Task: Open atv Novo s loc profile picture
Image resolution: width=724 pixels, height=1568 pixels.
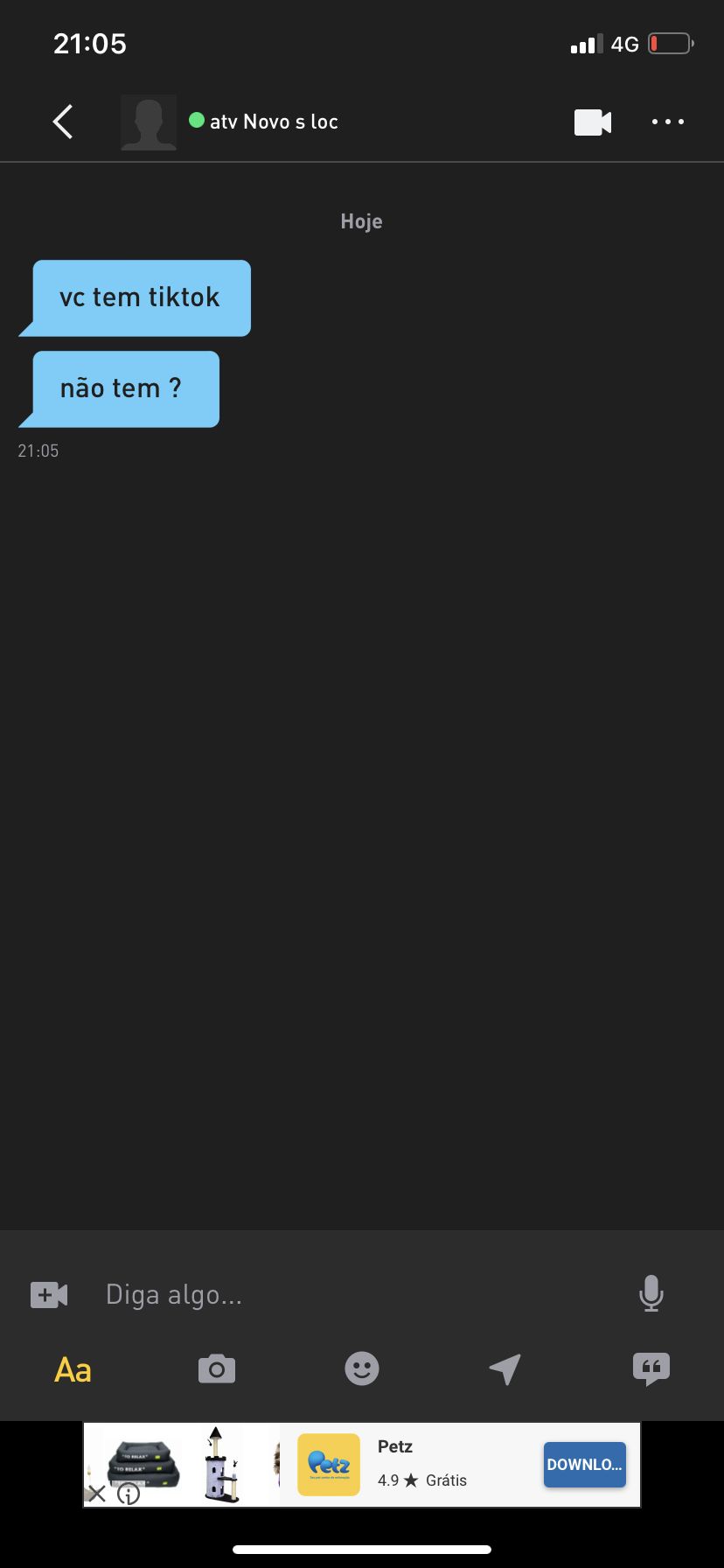Action: pos(149,122)
